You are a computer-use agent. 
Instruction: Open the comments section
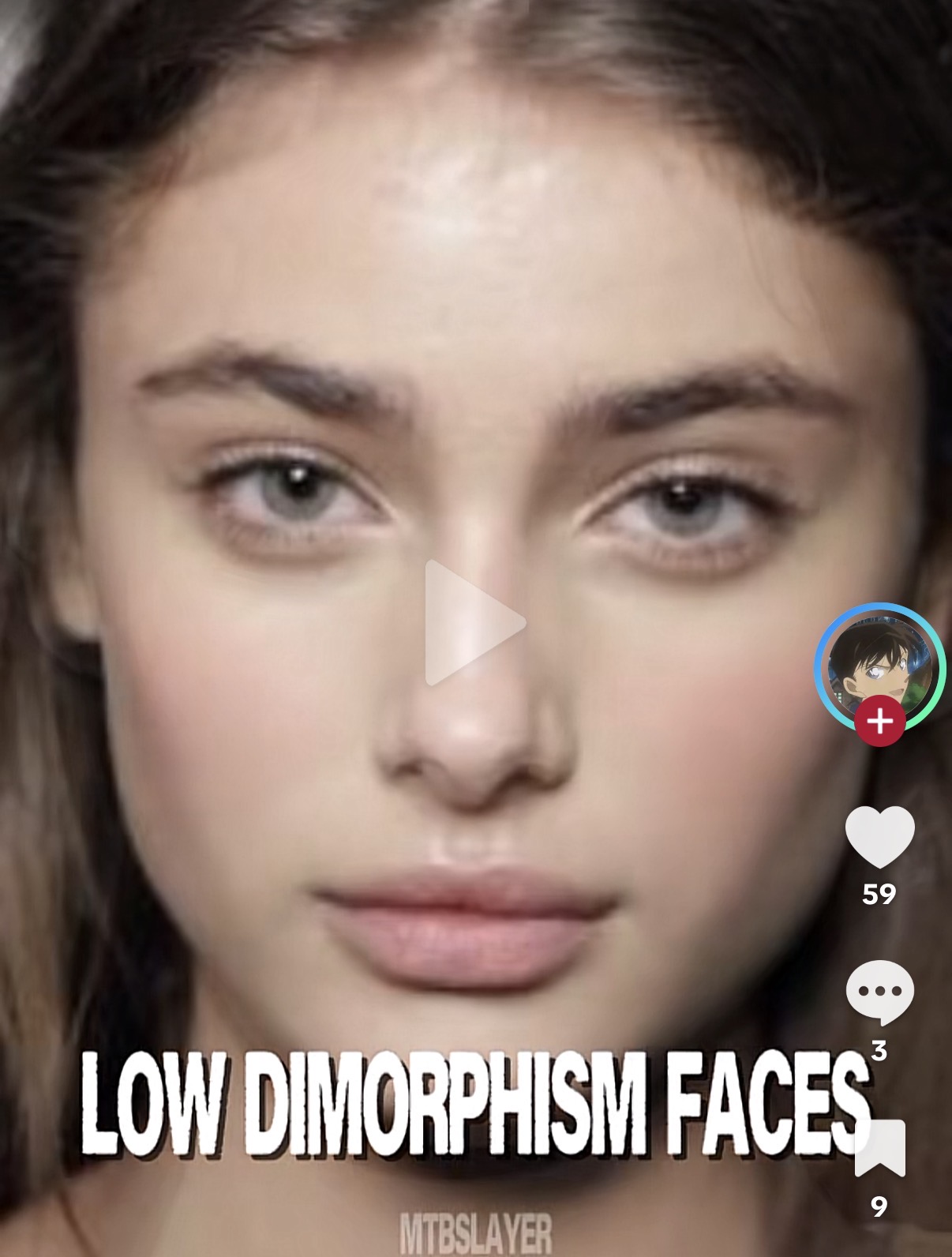879,991
